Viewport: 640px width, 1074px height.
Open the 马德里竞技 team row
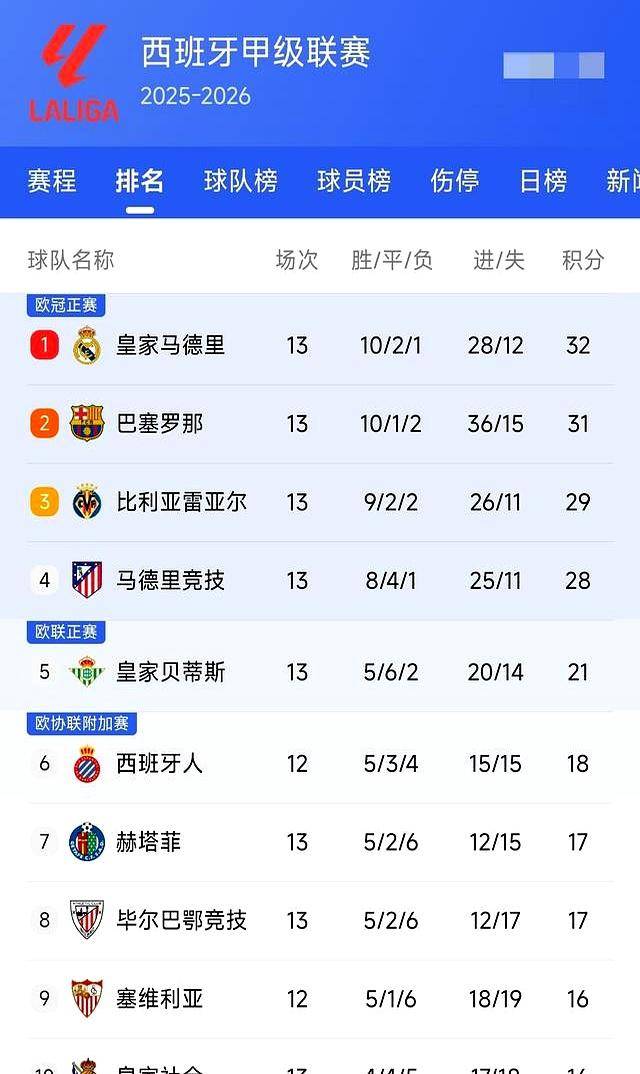tap(171, 580)
